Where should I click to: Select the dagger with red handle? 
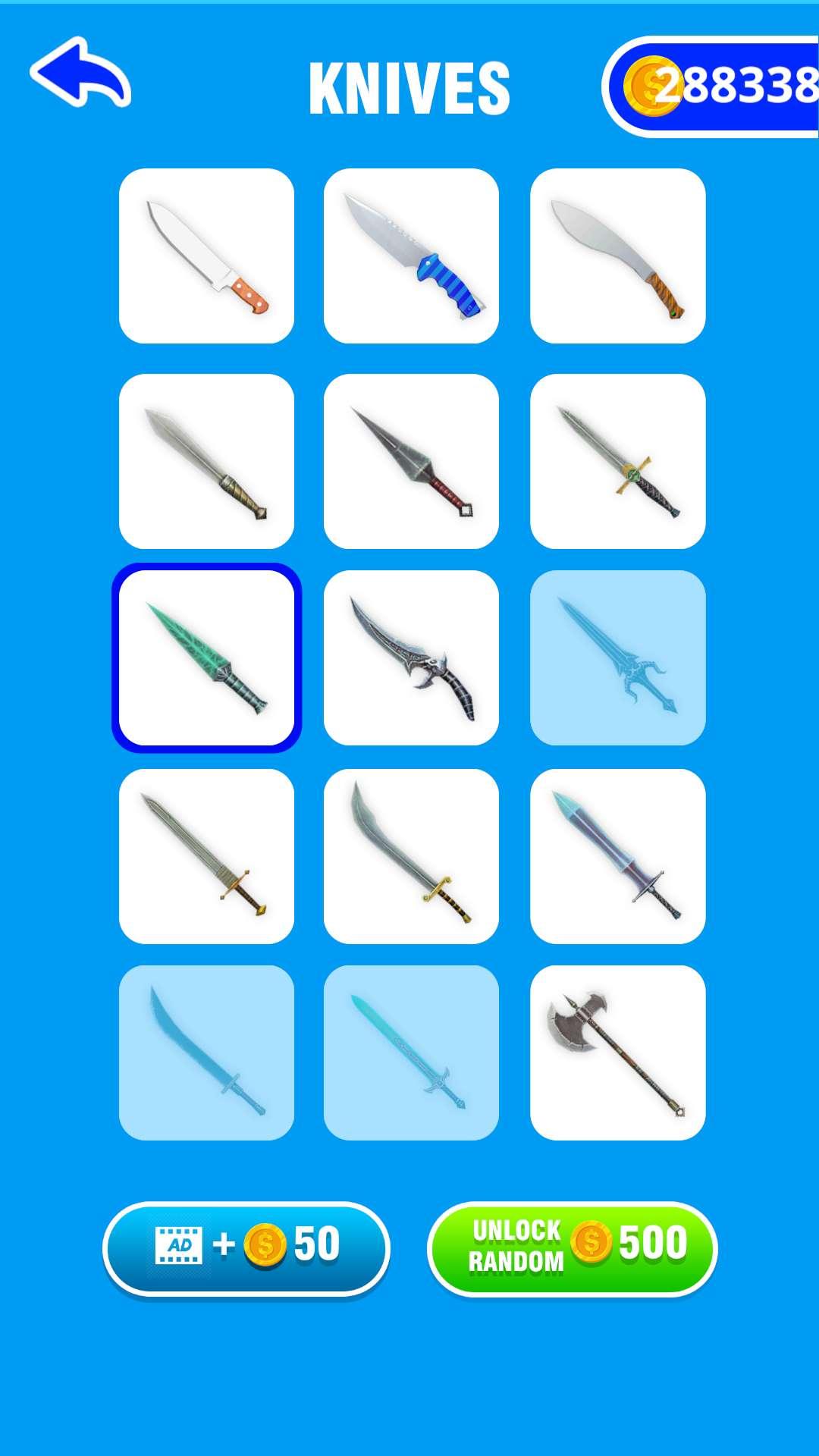point(411,461)
